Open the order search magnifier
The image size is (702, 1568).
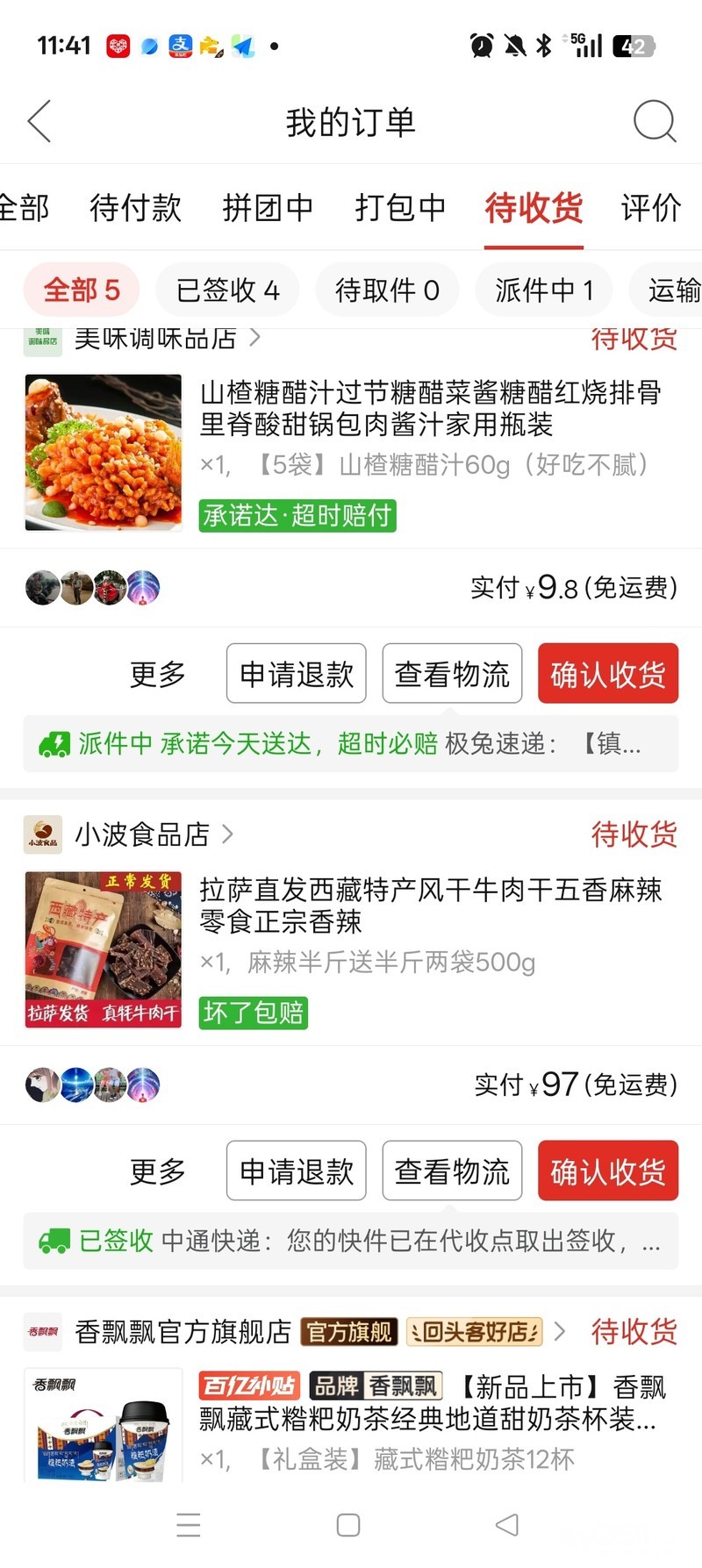click(655, 121)
